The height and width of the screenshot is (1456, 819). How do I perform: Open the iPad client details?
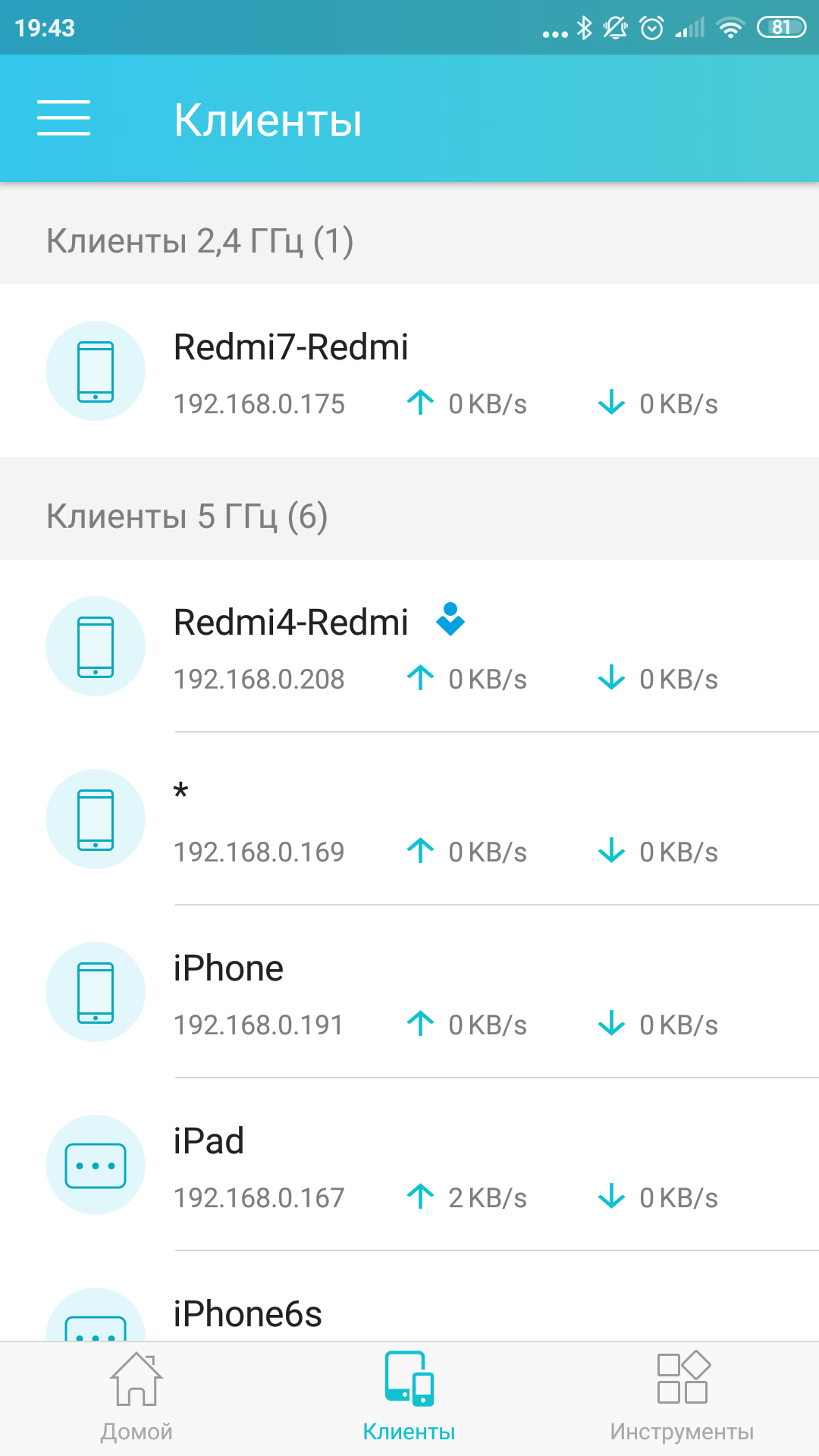[x=409, y=1166]
